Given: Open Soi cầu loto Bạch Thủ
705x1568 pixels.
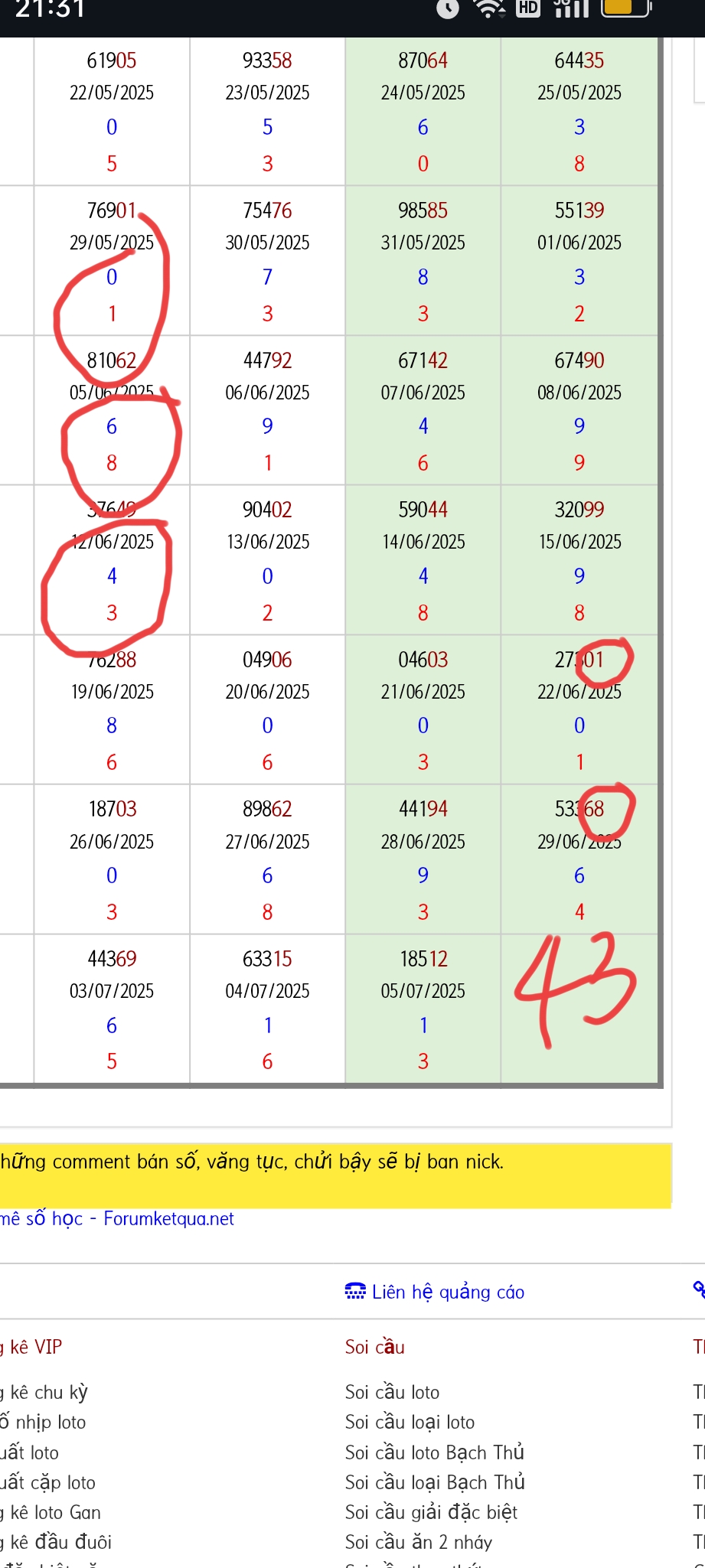Looking at the screenshot, I should (x=435, y=1452).
